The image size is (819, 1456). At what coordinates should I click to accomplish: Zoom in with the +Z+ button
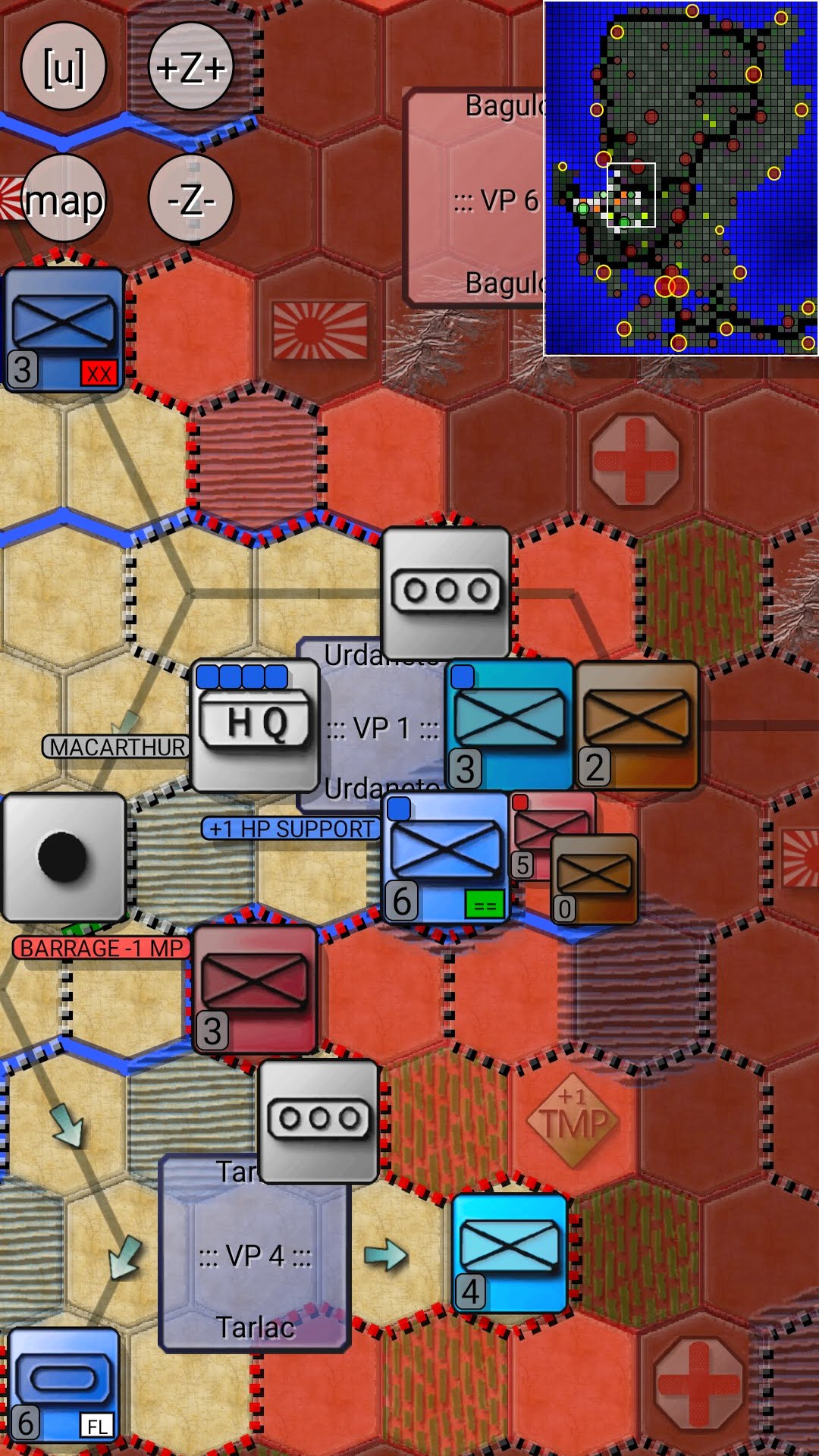click(191, 67)
